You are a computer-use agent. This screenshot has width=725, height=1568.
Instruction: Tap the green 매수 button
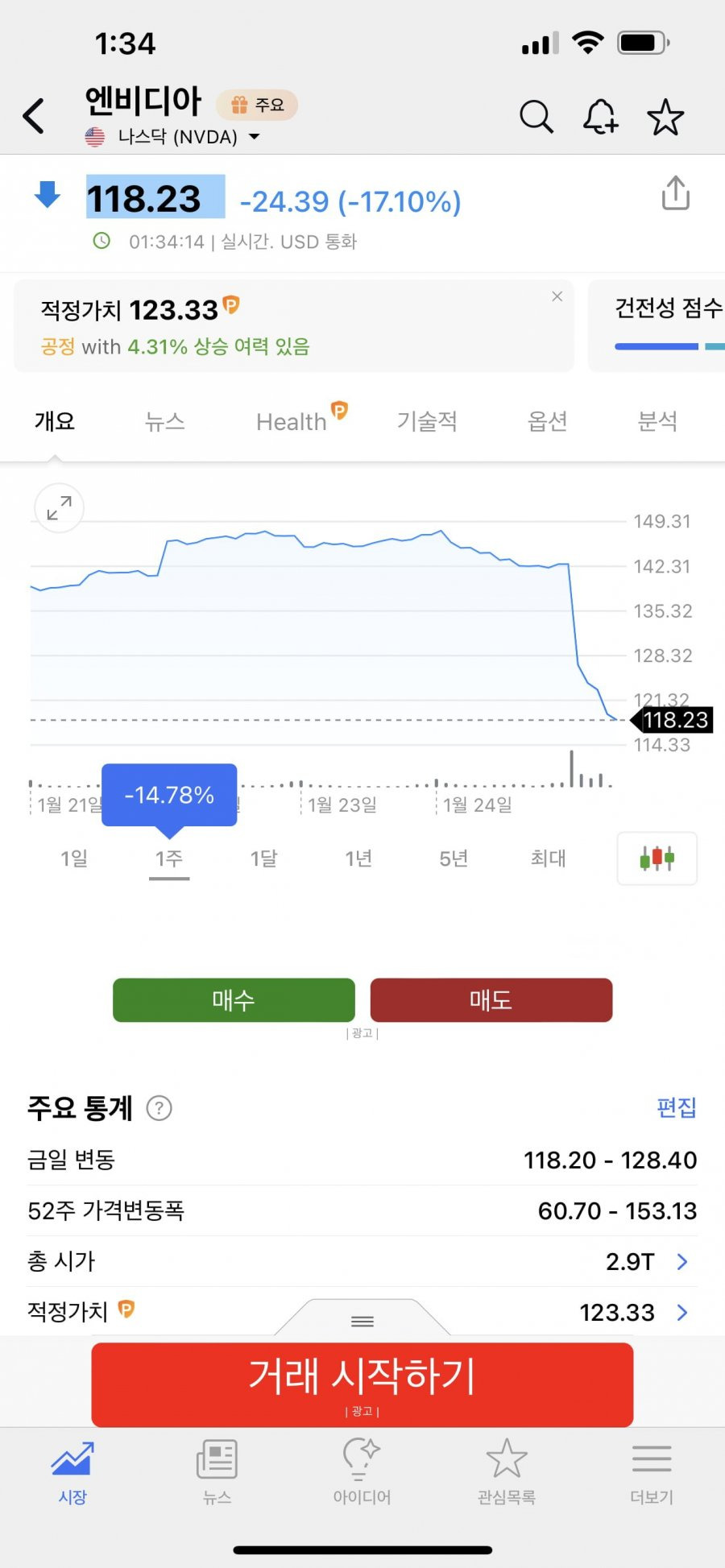point(234,1000)
